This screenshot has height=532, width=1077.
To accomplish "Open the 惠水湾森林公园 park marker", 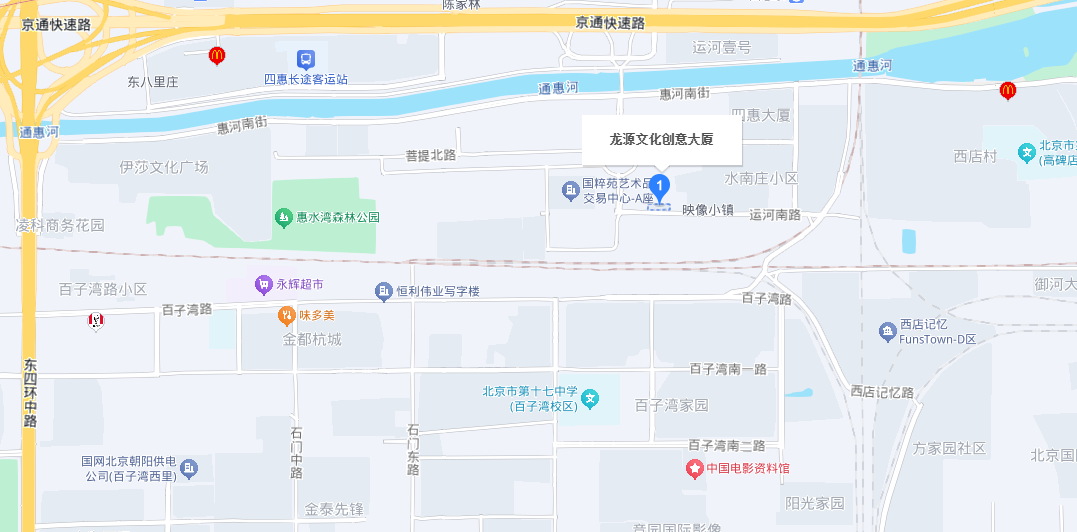I will [284, 217].
